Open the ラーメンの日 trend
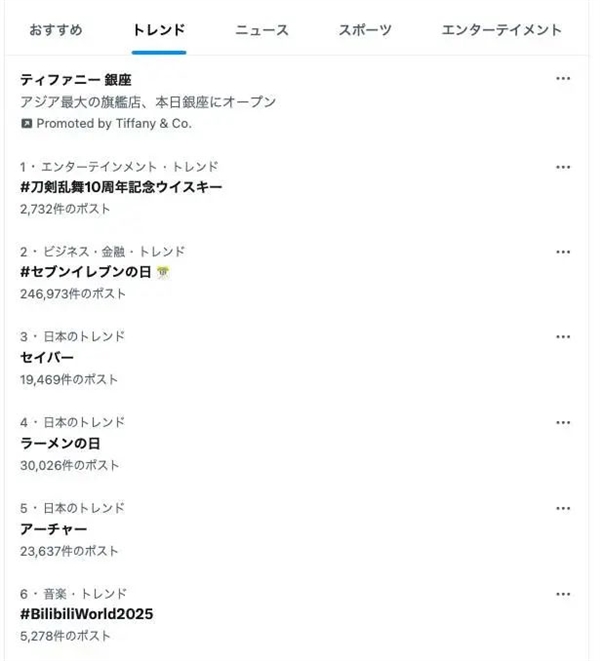This screenshot has width=600, height=661. pyautogui.click(x=61, y=443)
